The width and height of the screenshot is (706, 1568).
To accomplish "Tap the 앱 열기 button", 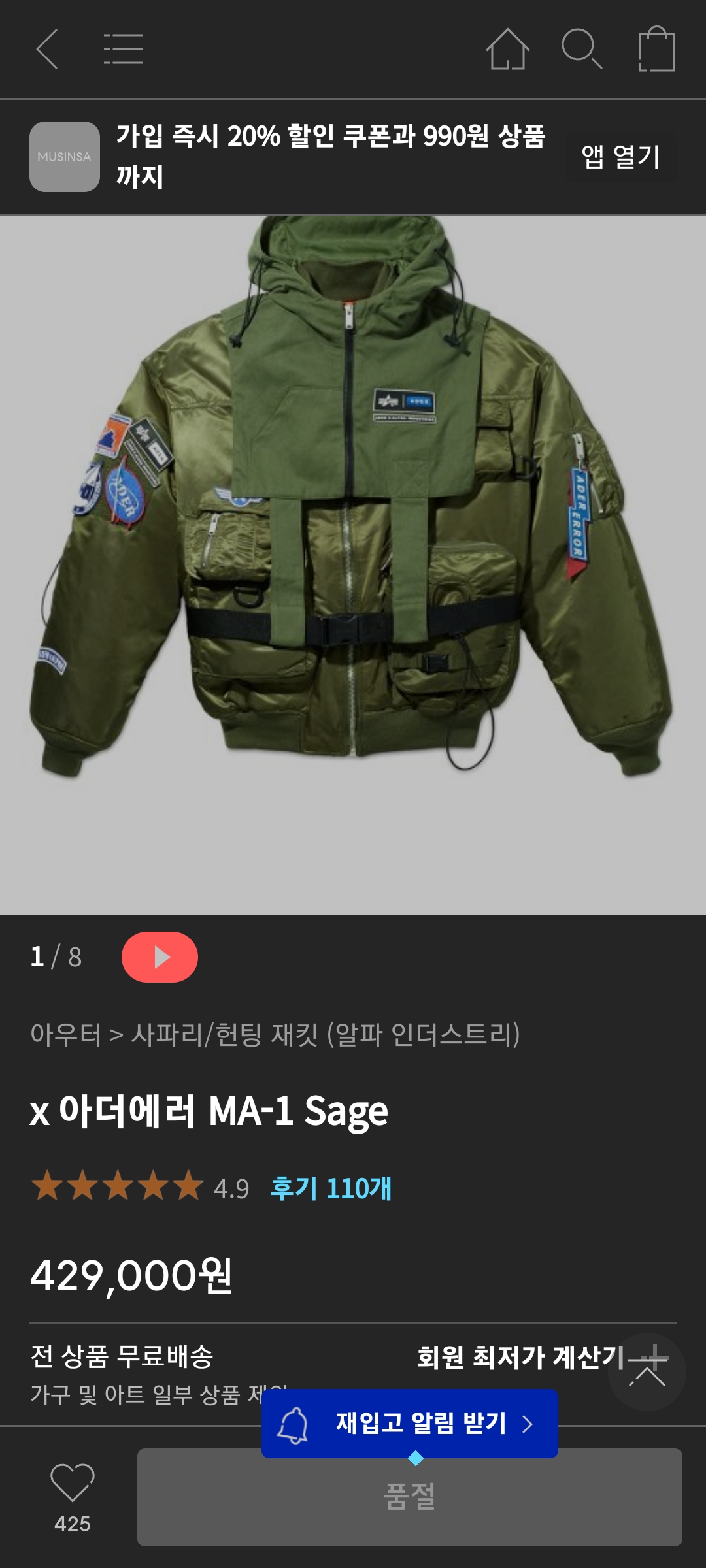I will pyautogui.click(x=620, y=157).
